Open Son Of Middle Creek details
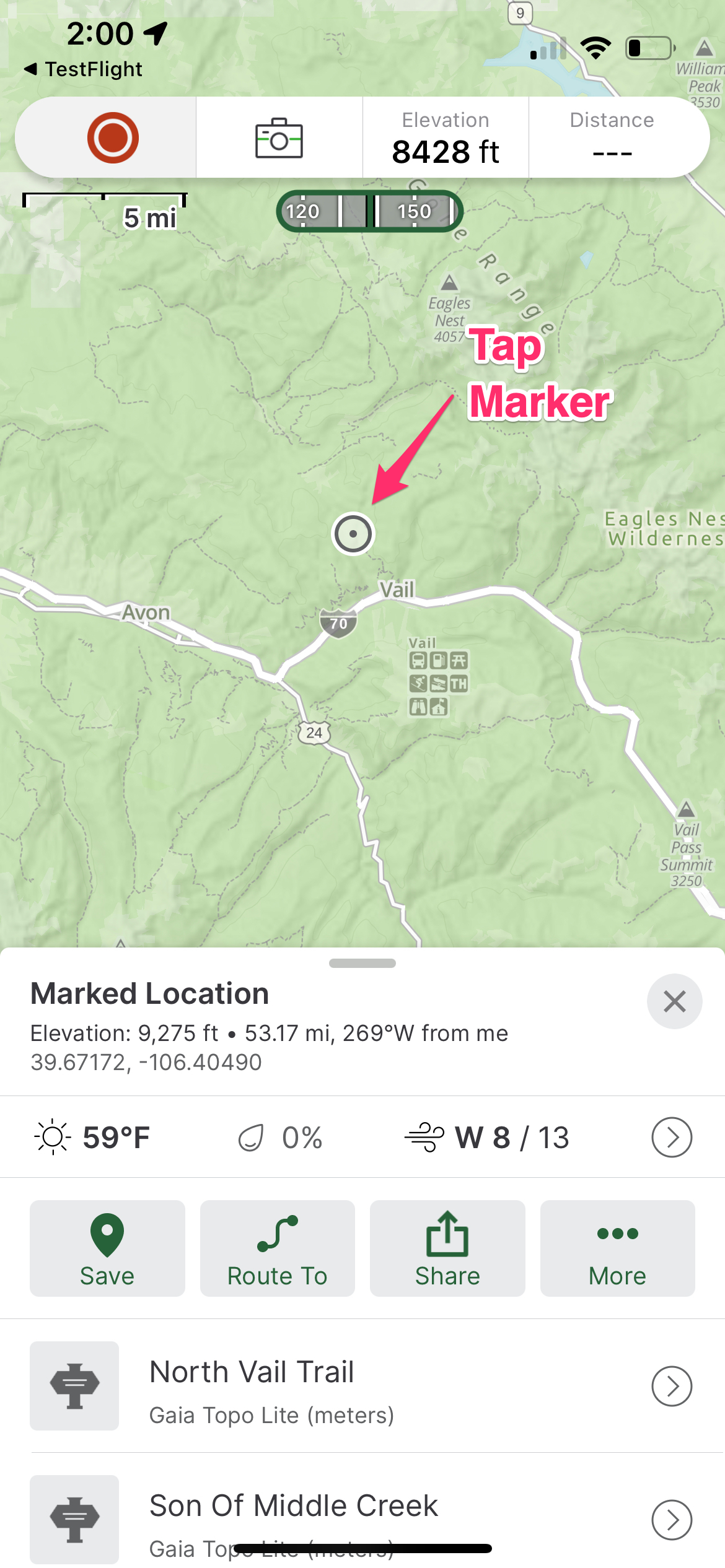The image size is (725, 1568). pyautogui.click(x=672, y=1519)
